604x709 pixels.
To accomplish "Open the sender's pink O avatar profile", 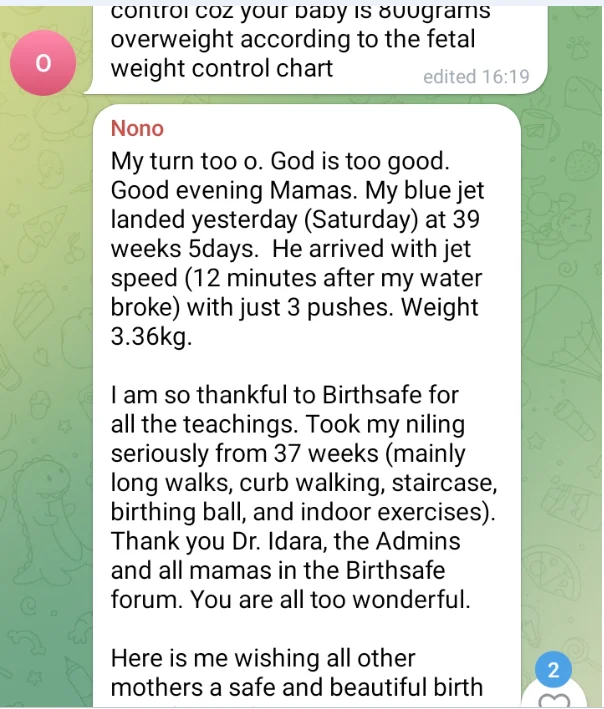I will (x=41, y=62).
